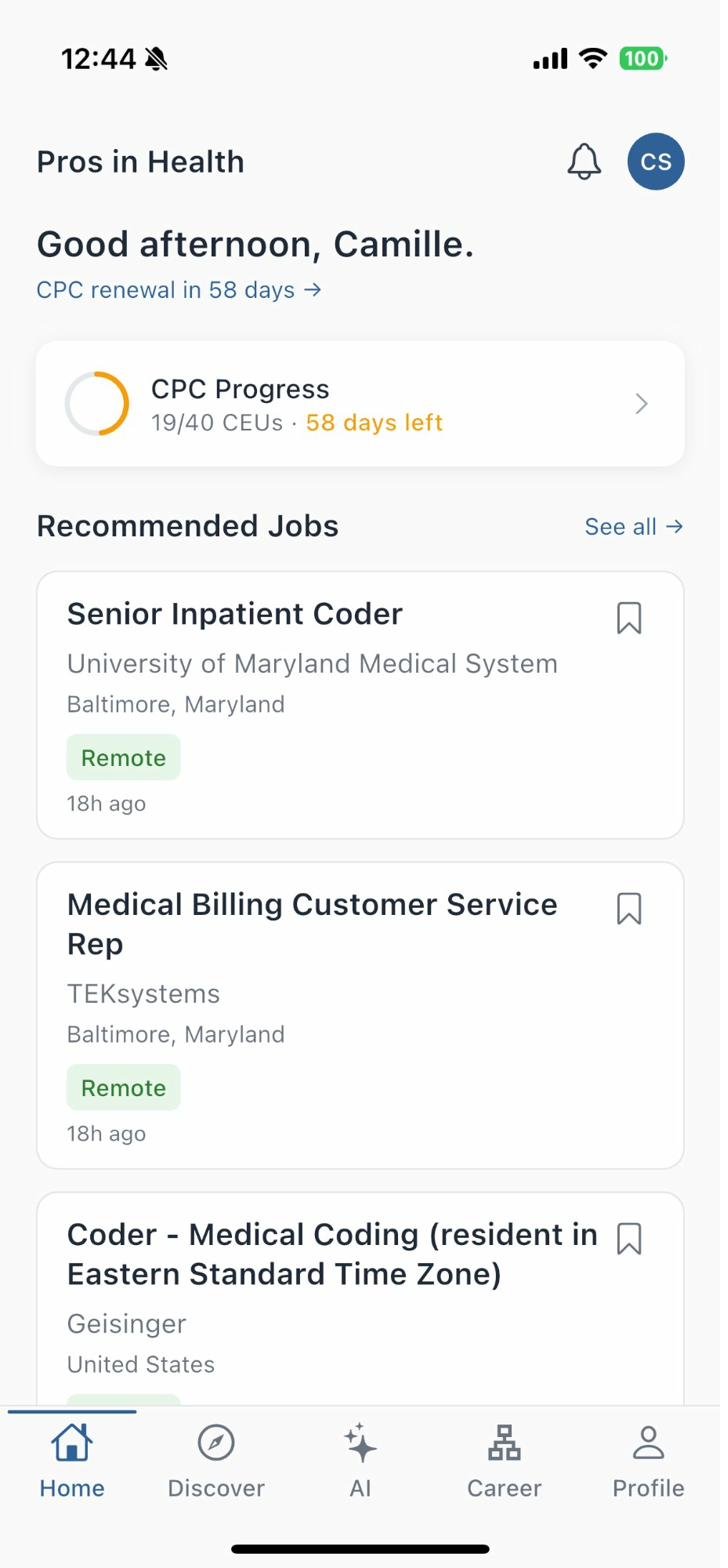The width and height of the screenshot is (728, 1568).
Task: Tap the AI sparkle icon
Action: [x=359, y=1443]
